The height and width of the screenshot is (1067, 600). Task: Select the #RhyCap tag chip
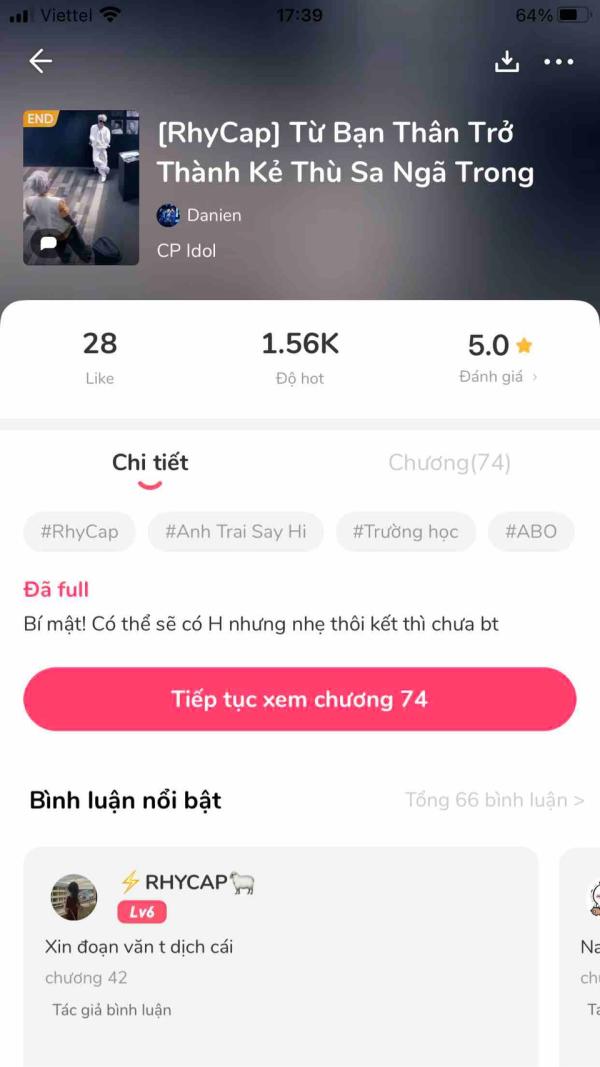pos(79,532)
